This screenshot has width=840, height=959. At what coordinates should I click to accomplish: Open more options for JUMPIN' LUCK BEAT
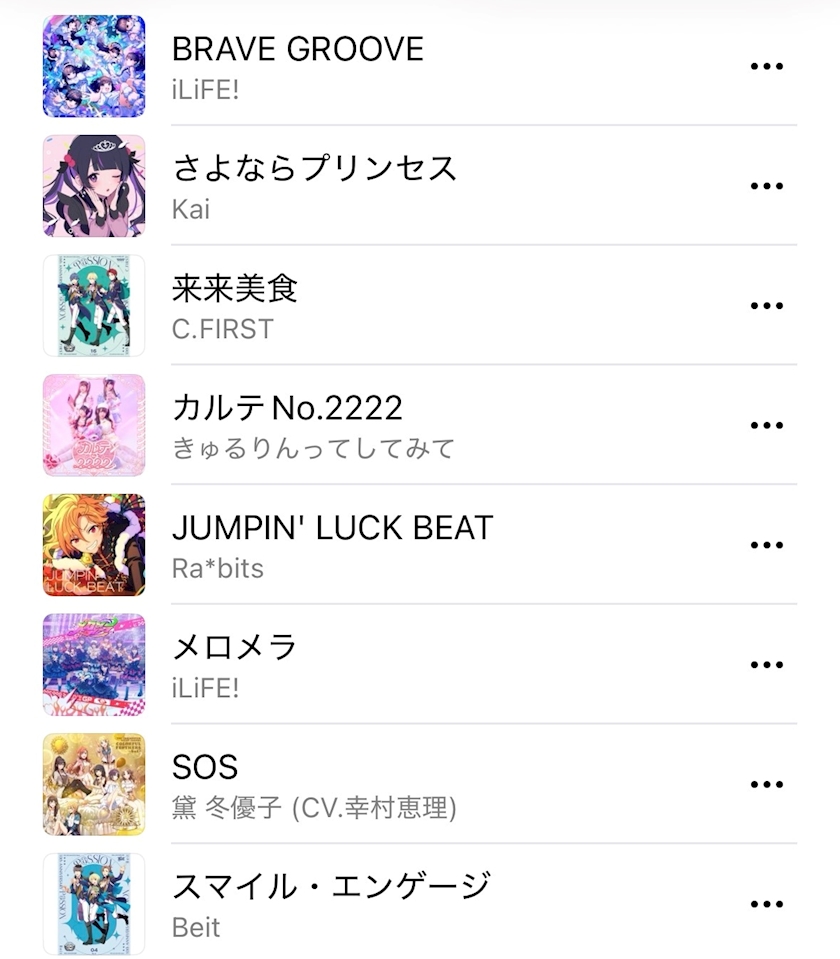766,545
